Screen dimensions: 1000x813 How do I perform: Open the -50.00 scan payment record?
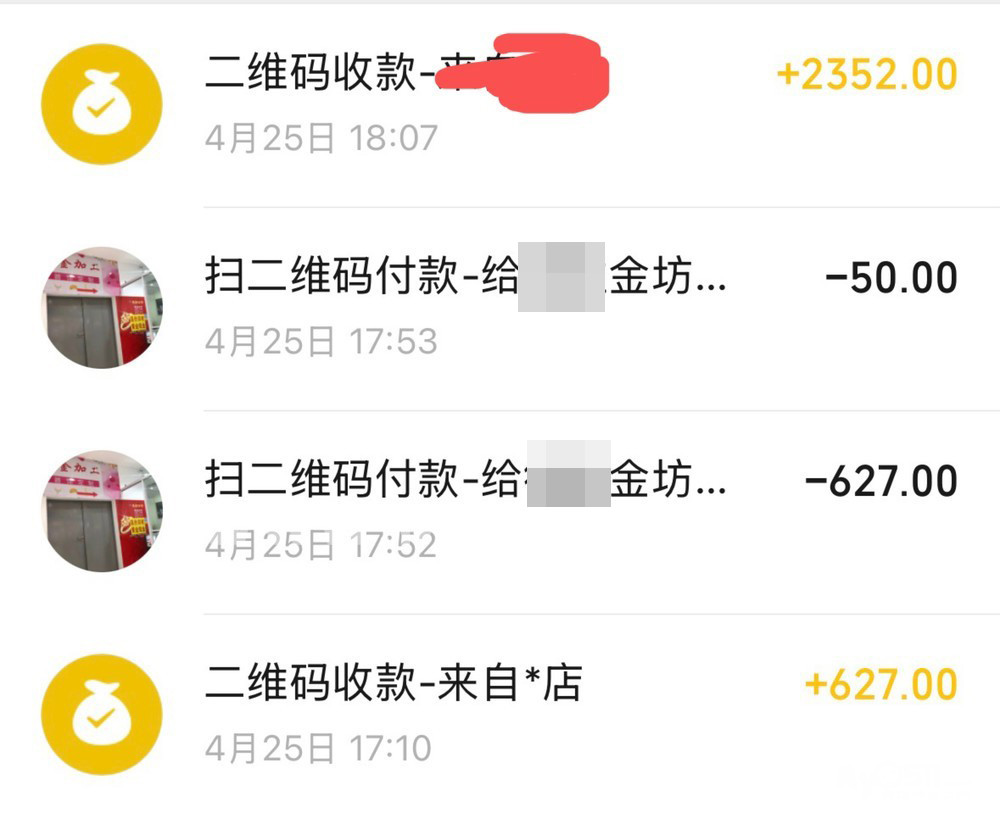[x=500, y=307]
